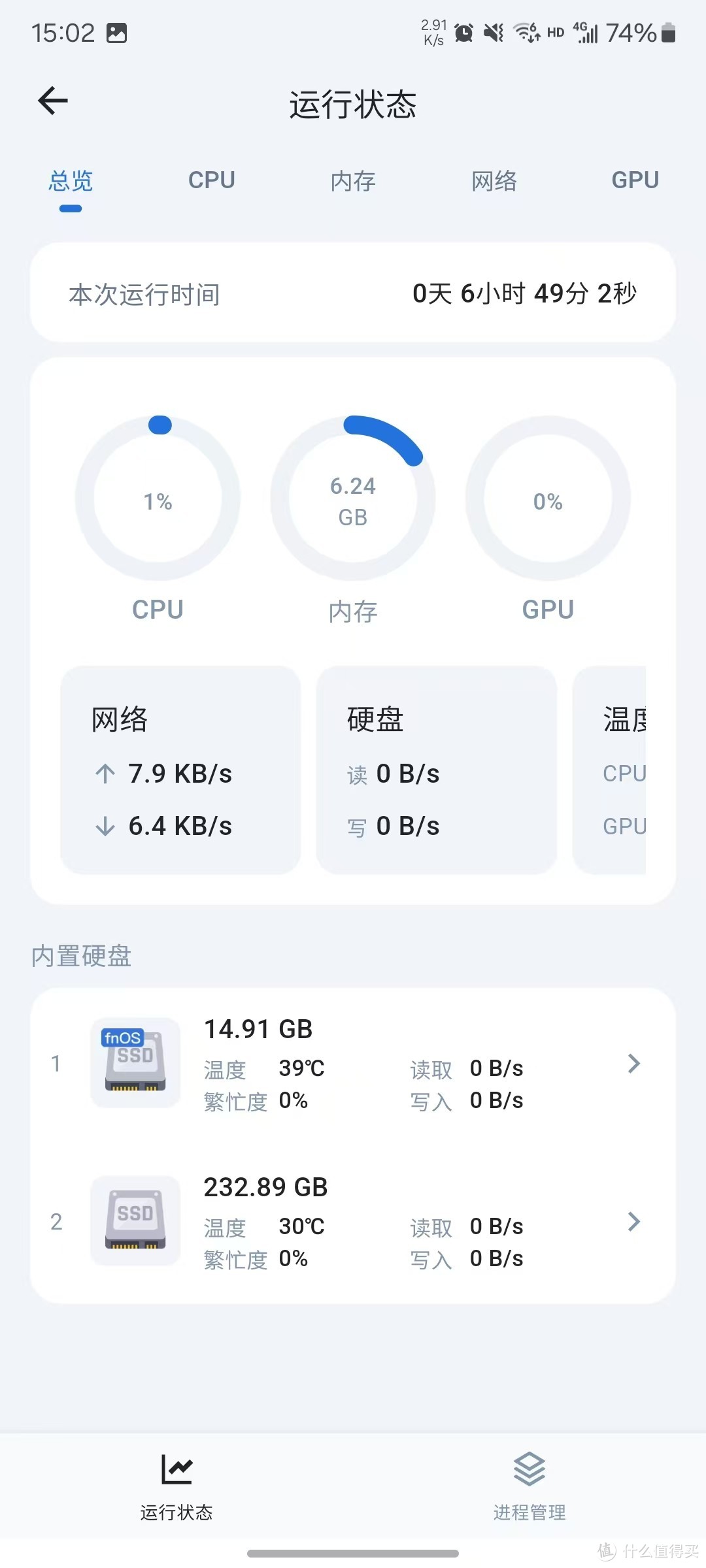Tap the back arrow to return
Viewport: 706px width, 1568px height.
53,100
